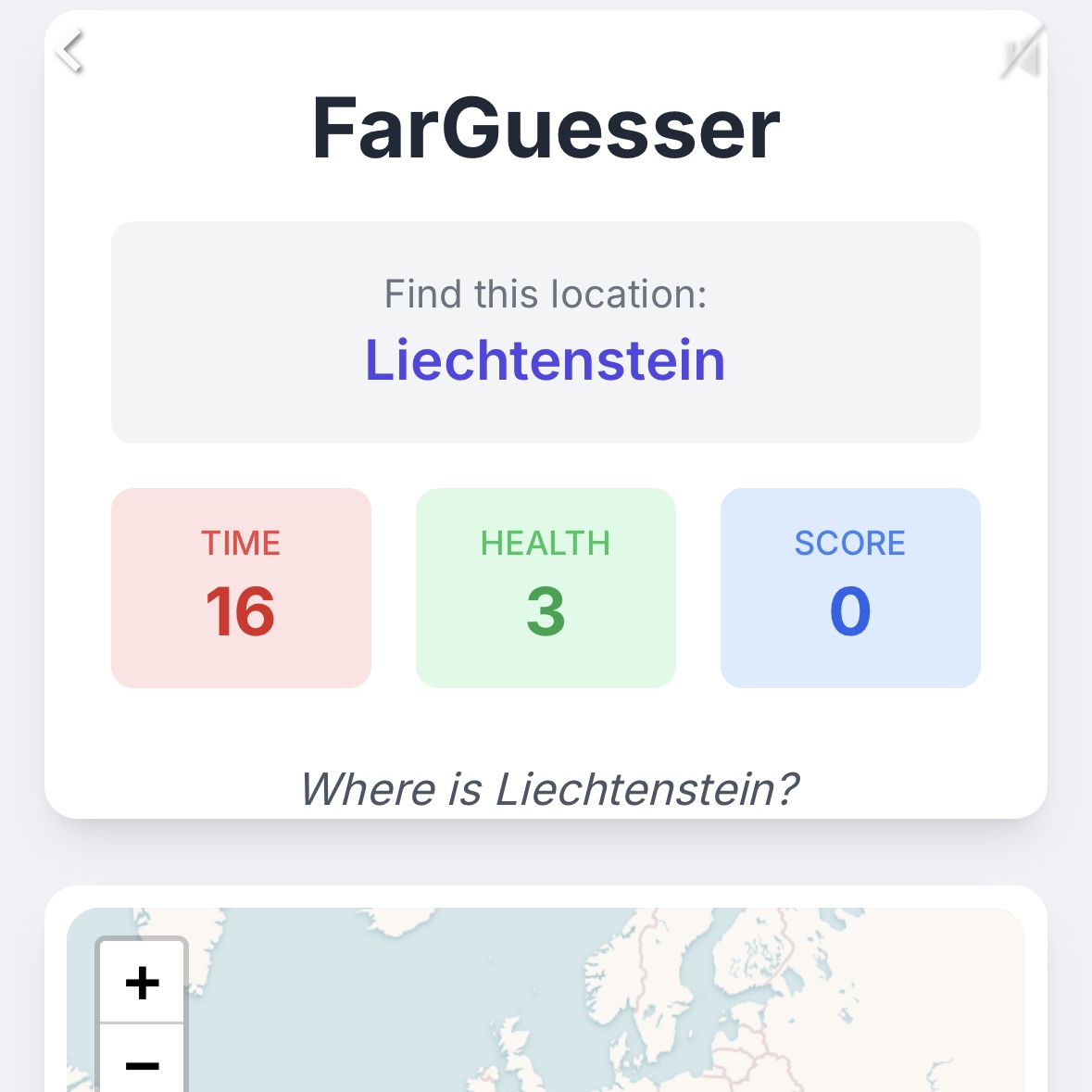Zoom in on the map
This screenshot has height=1092, width=1092.
click(x=143, y=982)
